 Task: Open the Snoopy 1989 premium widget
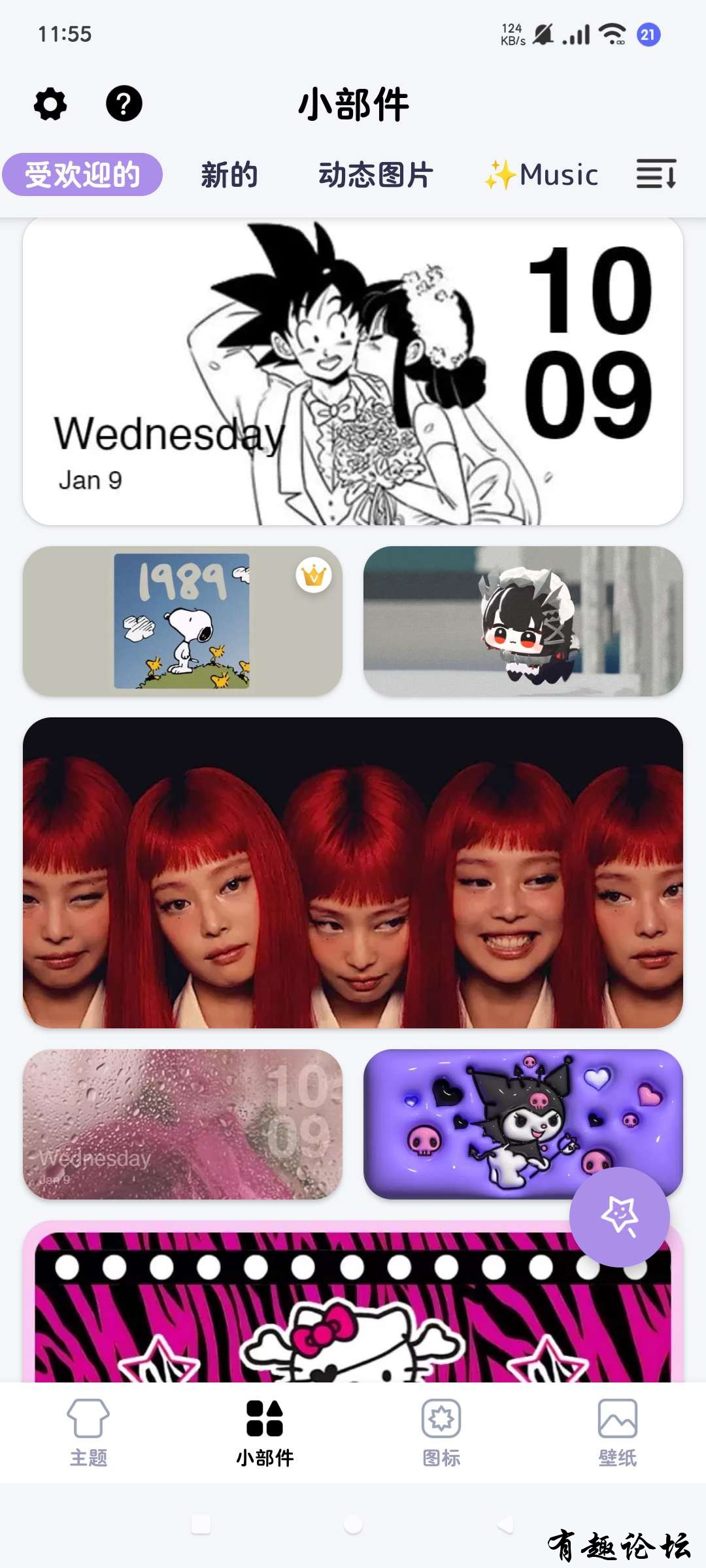click(182, 621)
